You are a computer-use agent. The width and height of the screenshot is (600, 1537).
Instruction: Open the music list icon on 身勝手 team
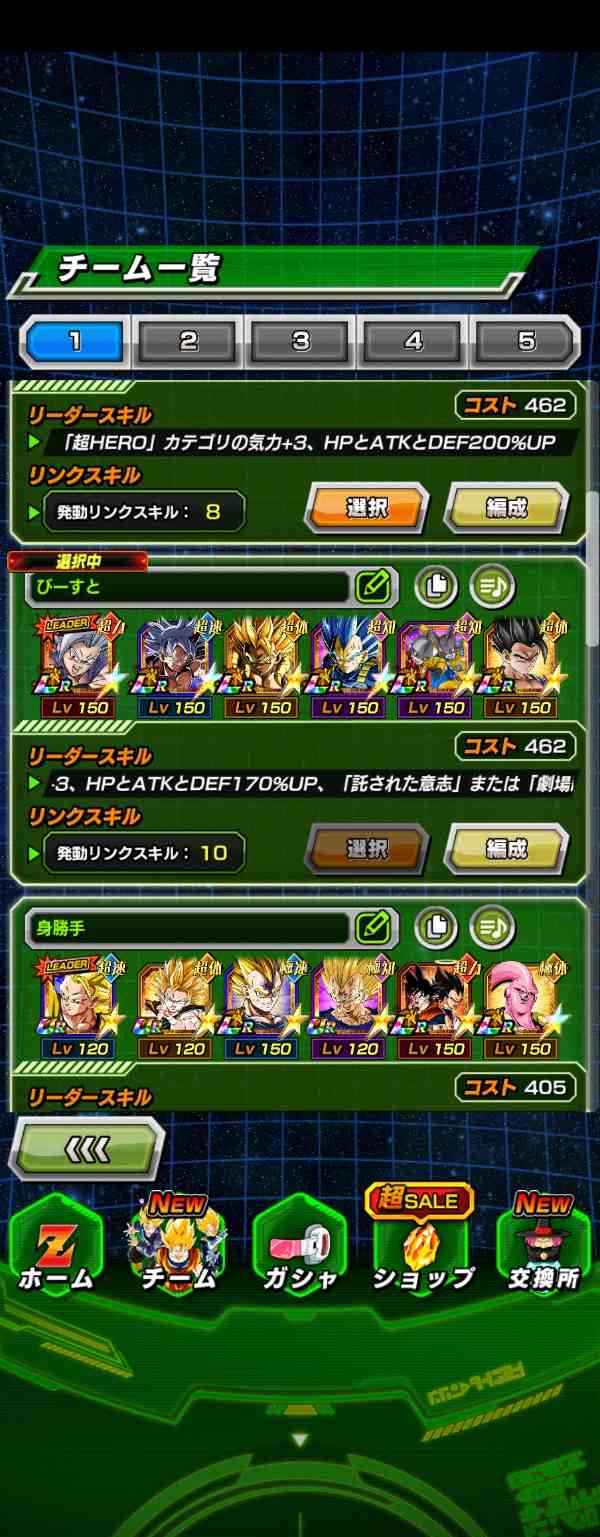click(x=492, y=928)
